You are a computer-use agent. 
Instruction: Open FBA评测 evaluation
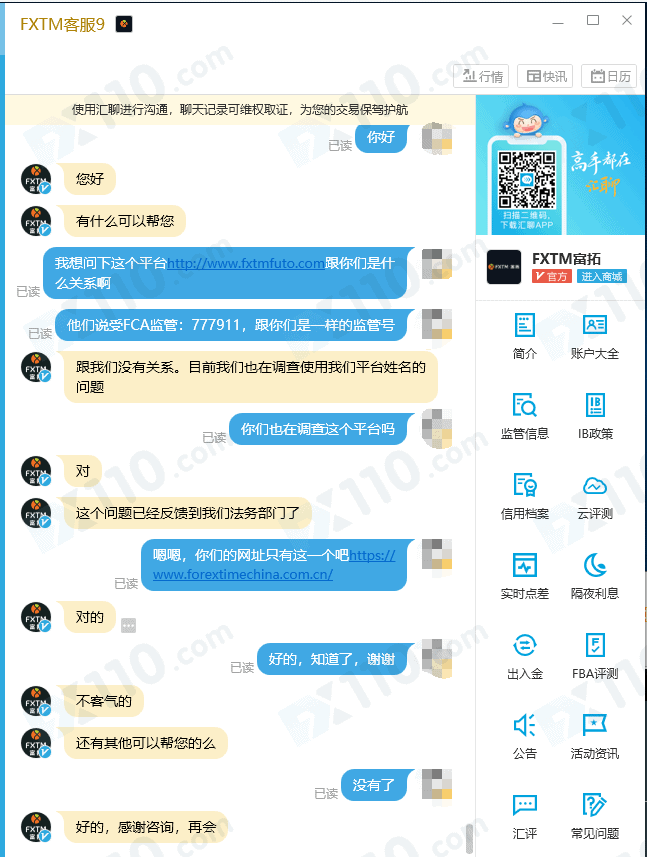pos(595,655)
